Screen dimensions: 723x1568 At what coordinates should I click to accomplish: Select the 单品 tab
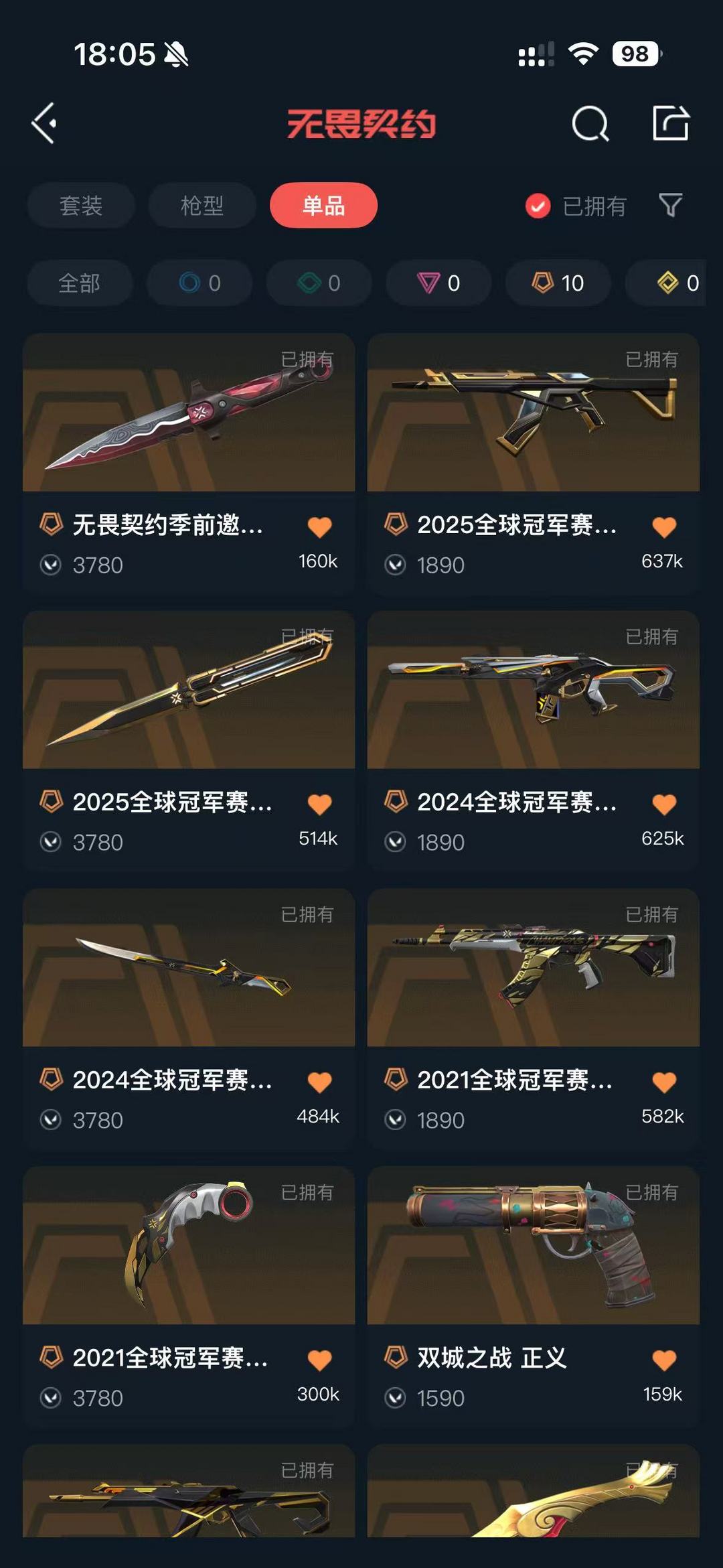[x=323, y=205]
